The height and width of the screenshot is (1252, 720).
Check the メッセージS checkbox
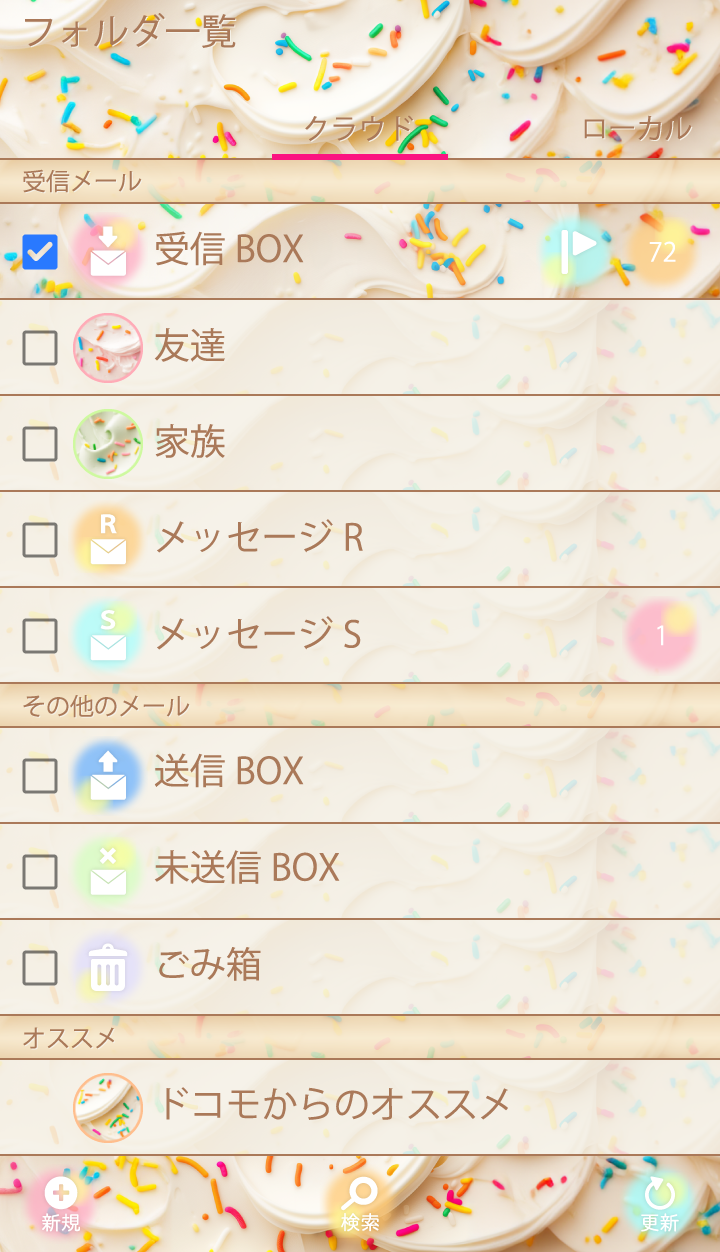[40, 635]
